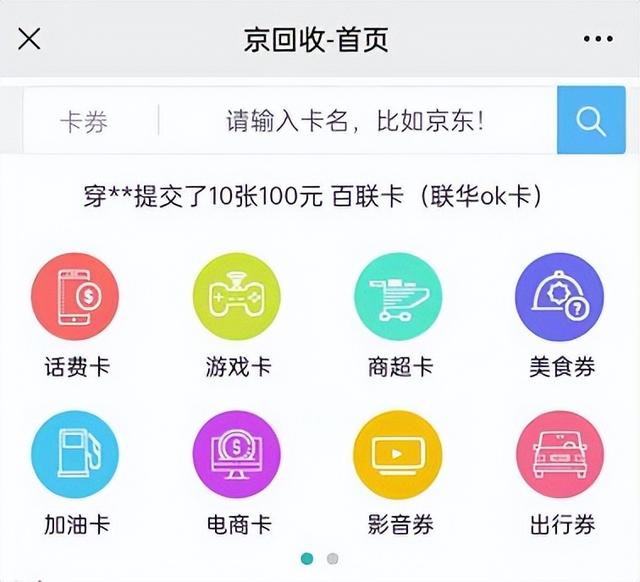Screen dimensions: 640x582
Task: Open the three-dot overflow menu
Action: tap(598, 39)
